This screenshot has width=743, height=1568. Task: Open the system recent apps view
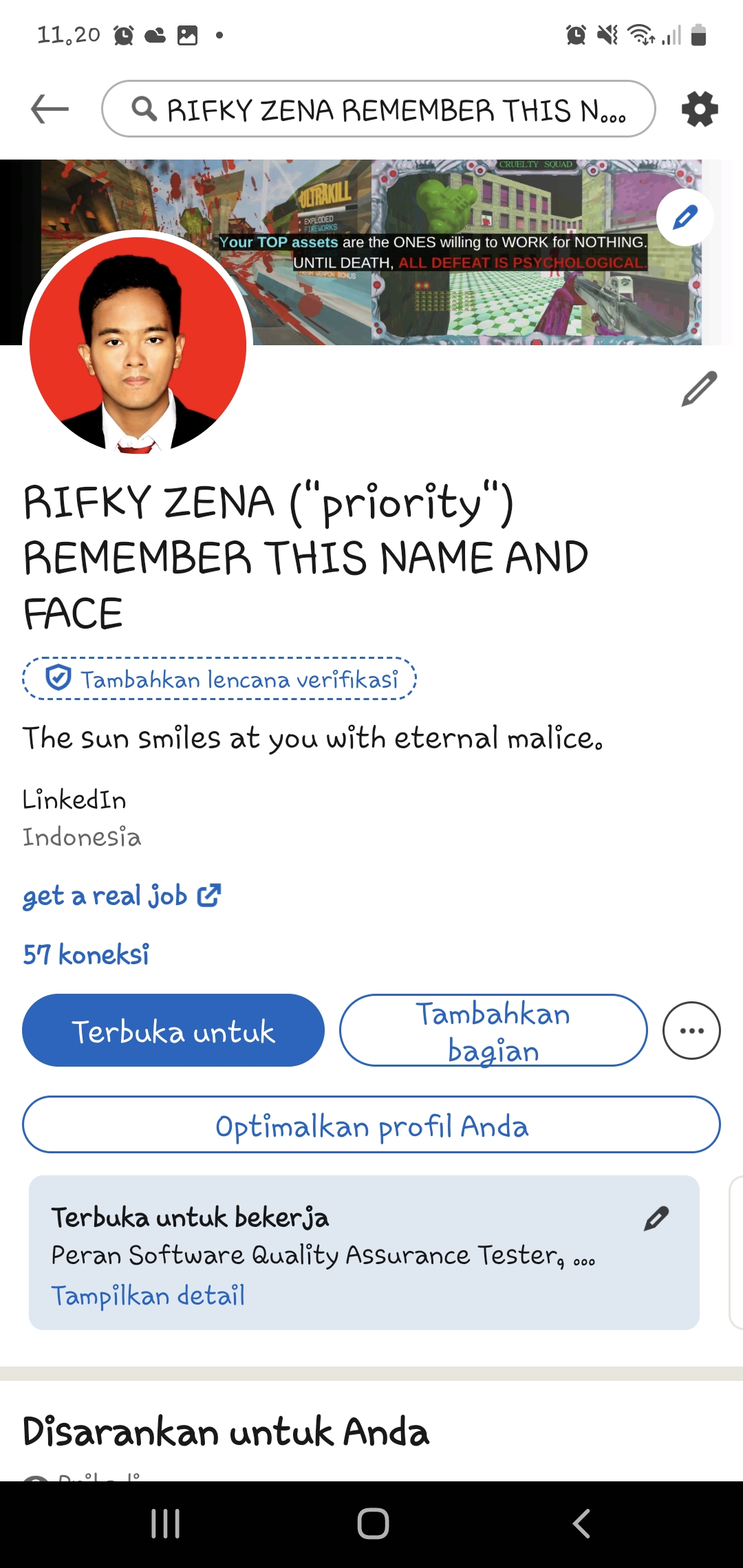pos(165,1523)
